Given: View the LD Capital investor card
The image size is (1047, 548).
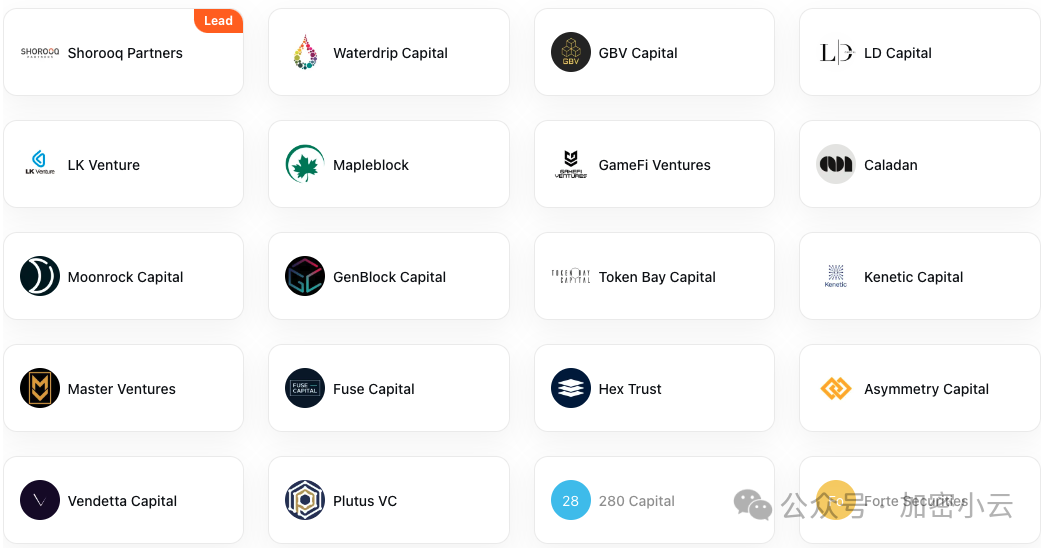Looking at the screenshot, I should point(919,53).
